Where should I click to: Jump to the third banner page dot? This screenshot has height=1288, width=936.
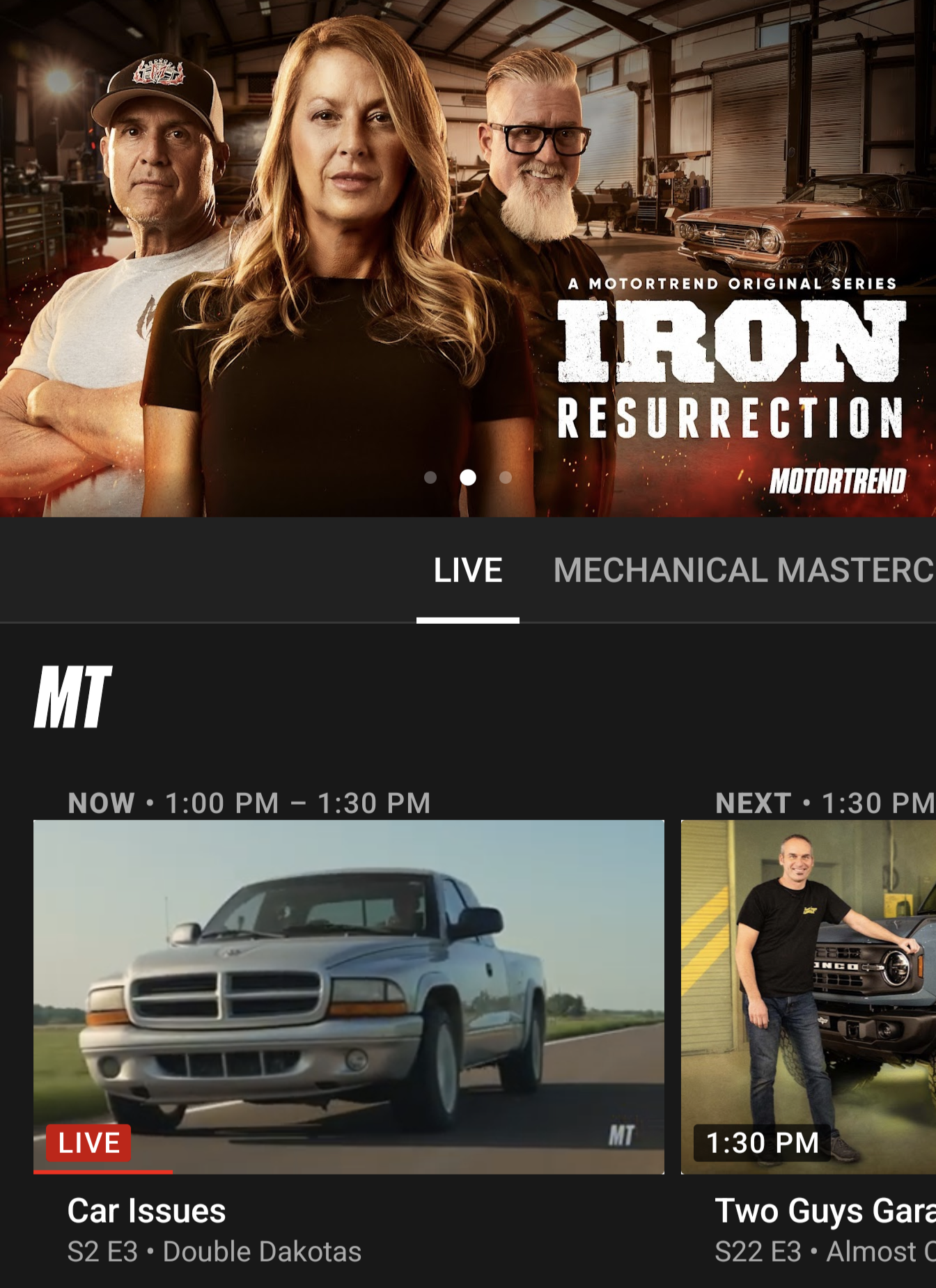pyautogui.click(x=506, y=478)
